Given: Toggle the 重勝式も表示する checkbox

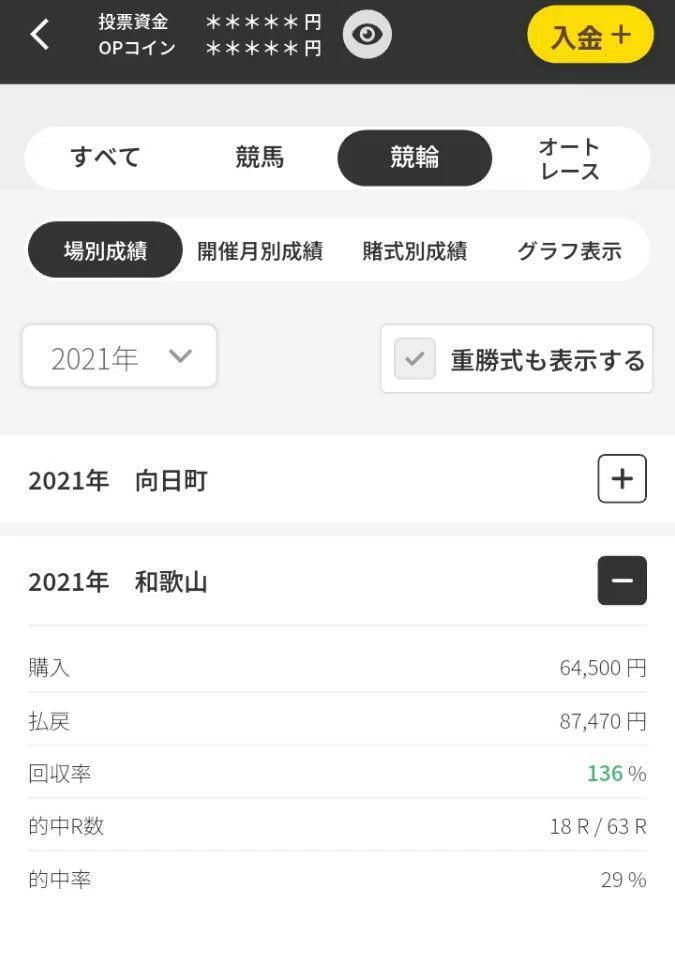Looking at the screenshot, I should (x=414, y=359).
